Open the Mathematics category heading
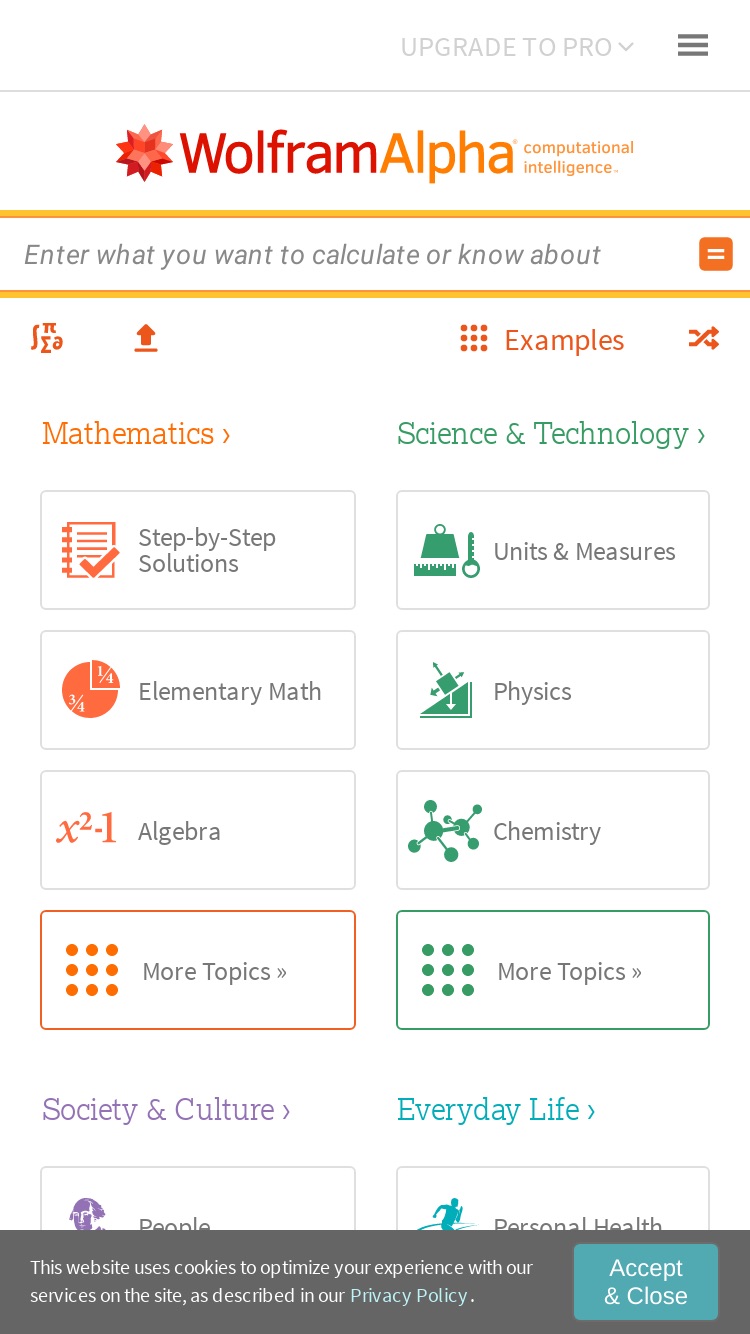Image resolution: width=750 pixels, height=1334 pixels. point(136,434)
